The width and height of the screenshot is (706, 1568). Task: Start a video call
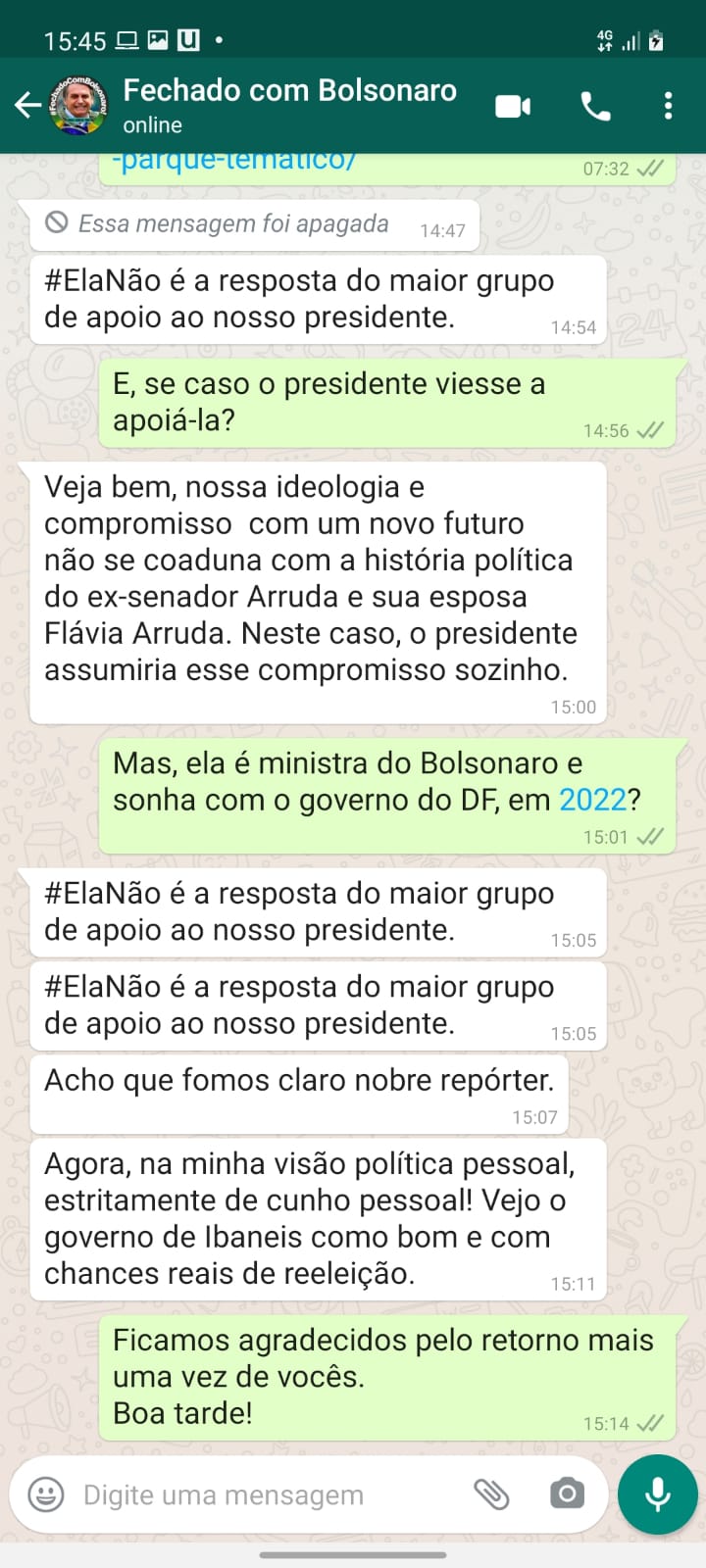(513, 106)
